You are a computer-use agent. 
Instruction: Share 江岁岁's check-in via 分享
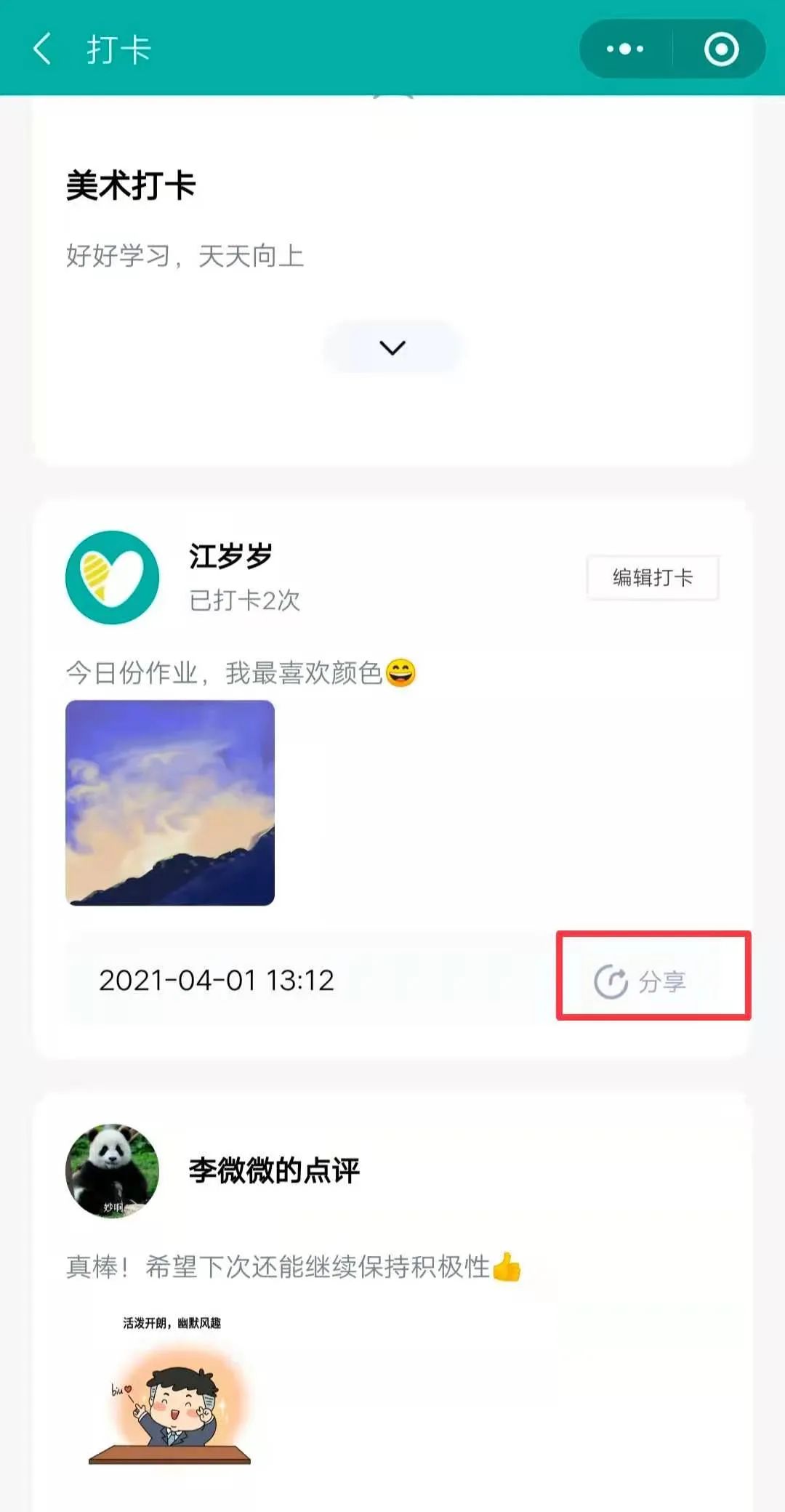tap(640, 981)
